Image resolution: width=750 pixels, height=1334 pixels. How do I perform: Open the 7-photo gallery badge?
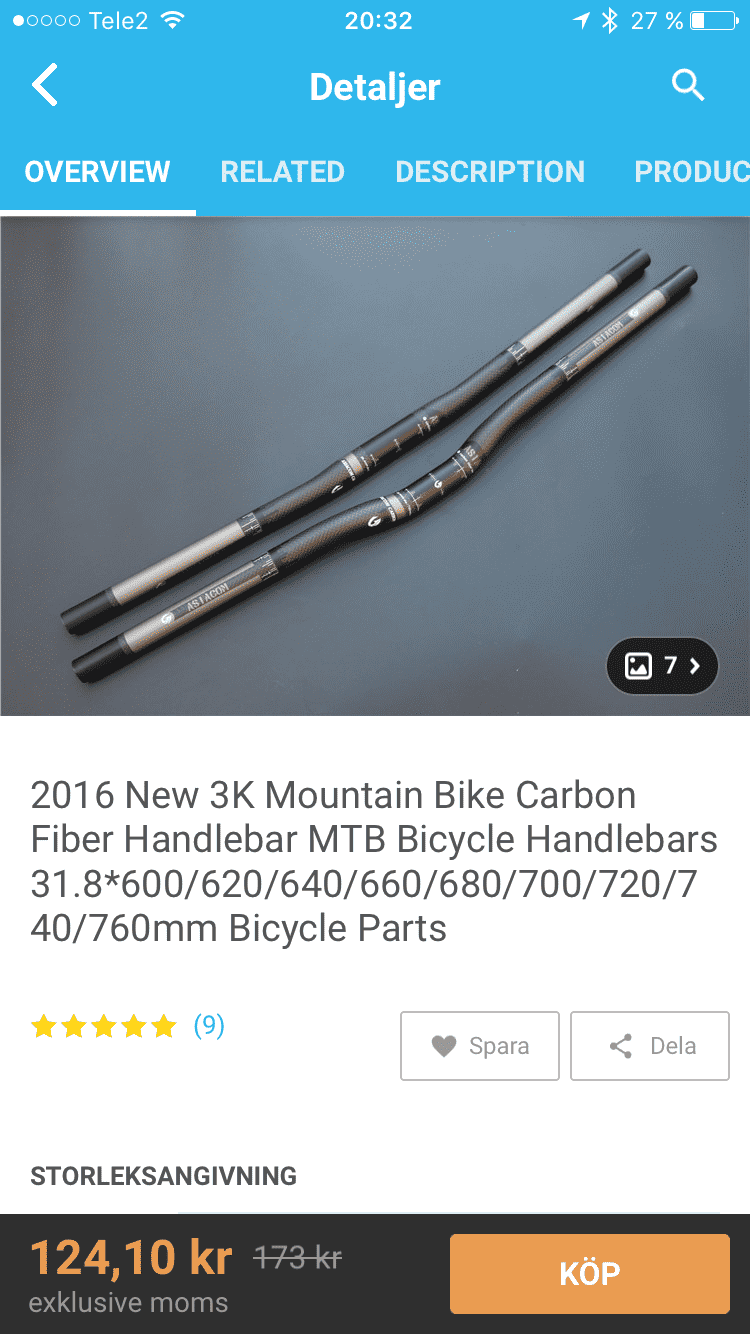[x=662, y=666]
